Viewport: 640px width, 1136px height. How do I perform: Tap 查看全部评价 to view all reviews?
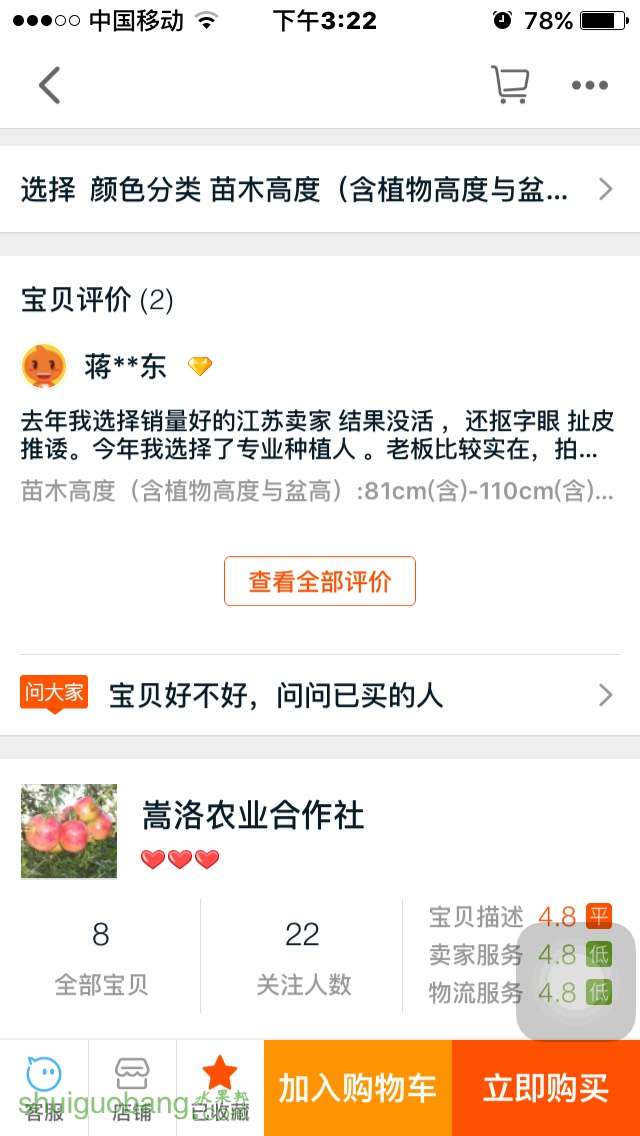point(320,581)
